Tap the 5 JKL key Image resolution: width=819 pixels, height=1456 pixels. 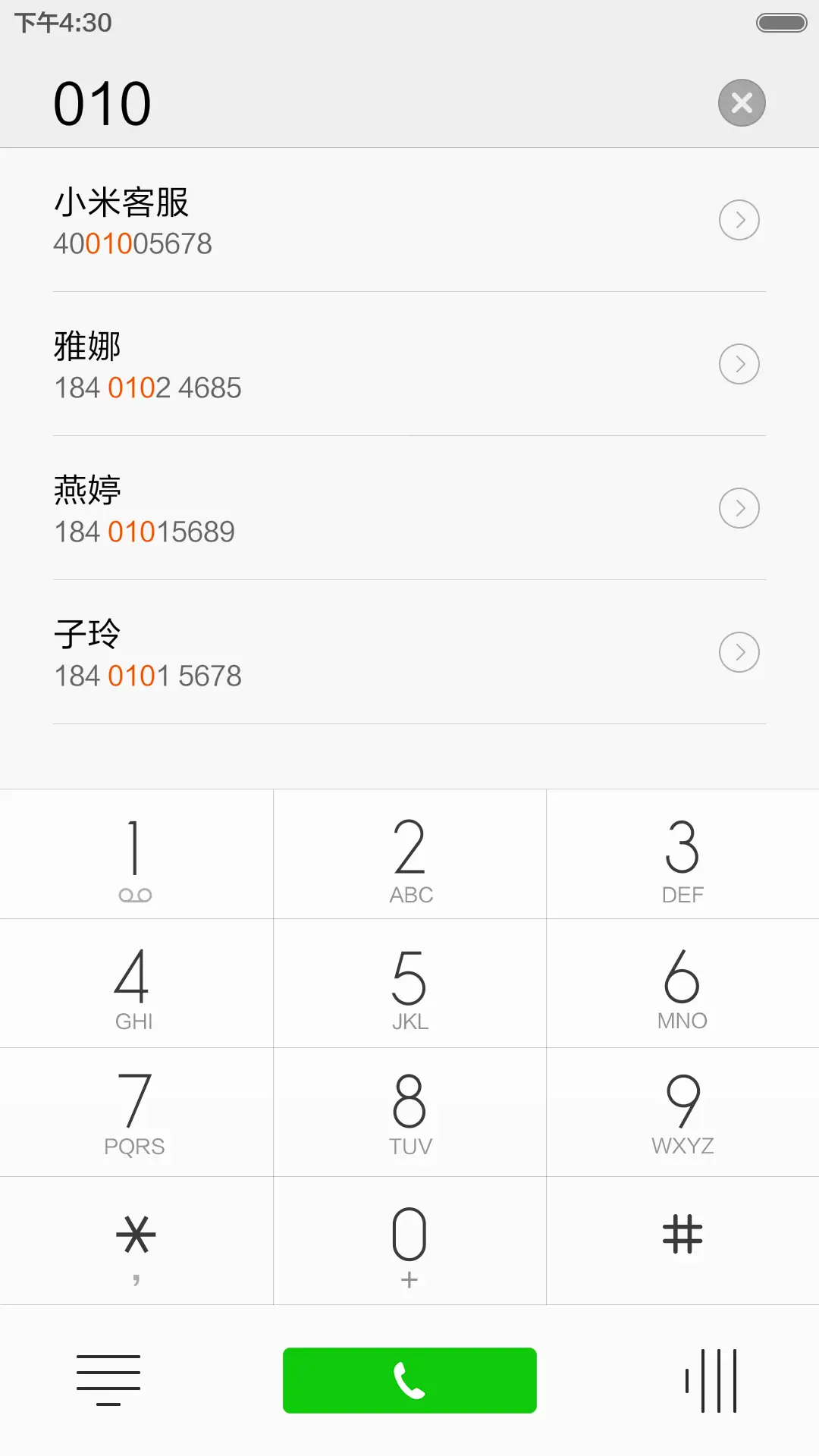pyautogui.click(x=409, y=984)
